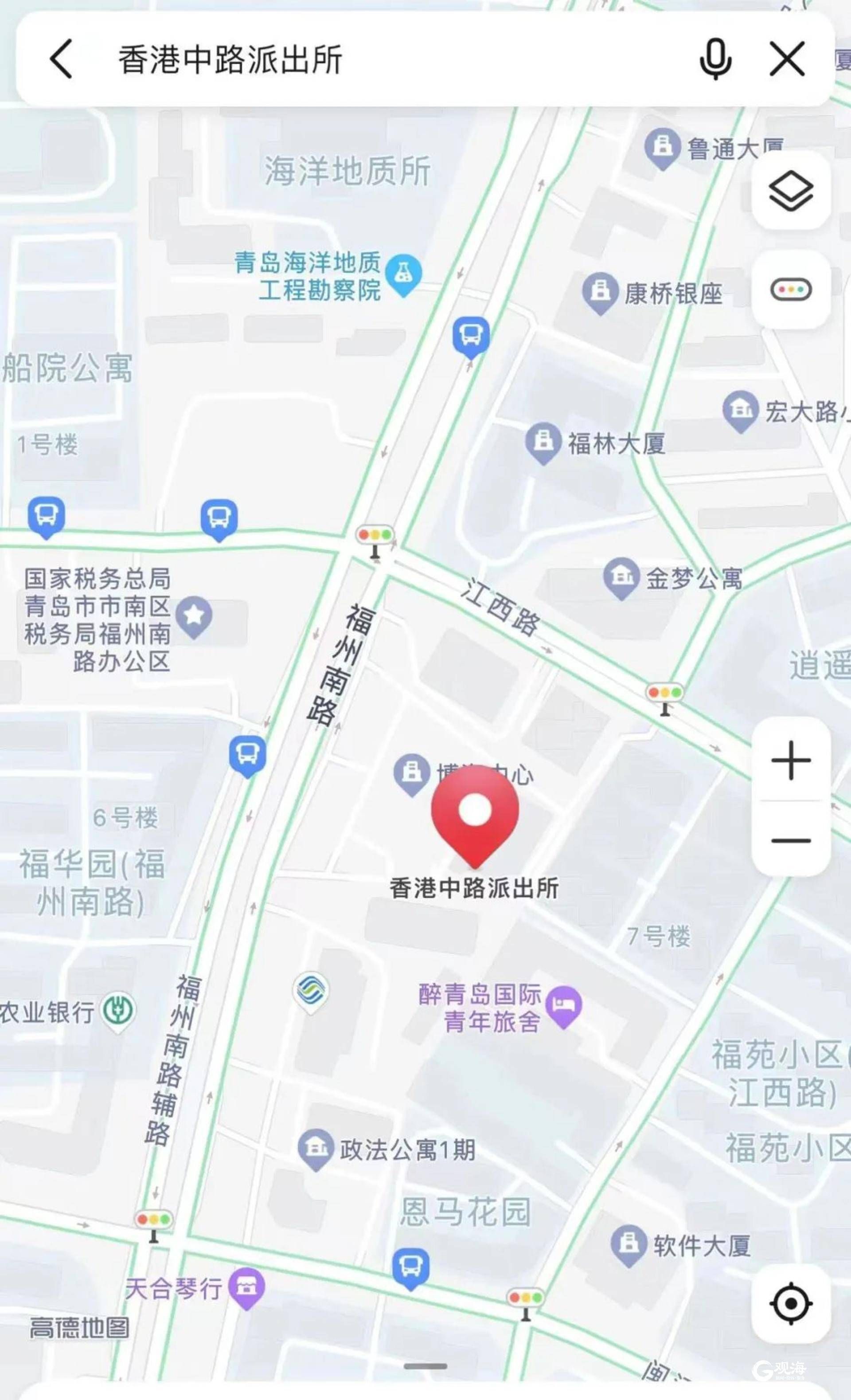Start voice search with the microphone

point(715,59)
